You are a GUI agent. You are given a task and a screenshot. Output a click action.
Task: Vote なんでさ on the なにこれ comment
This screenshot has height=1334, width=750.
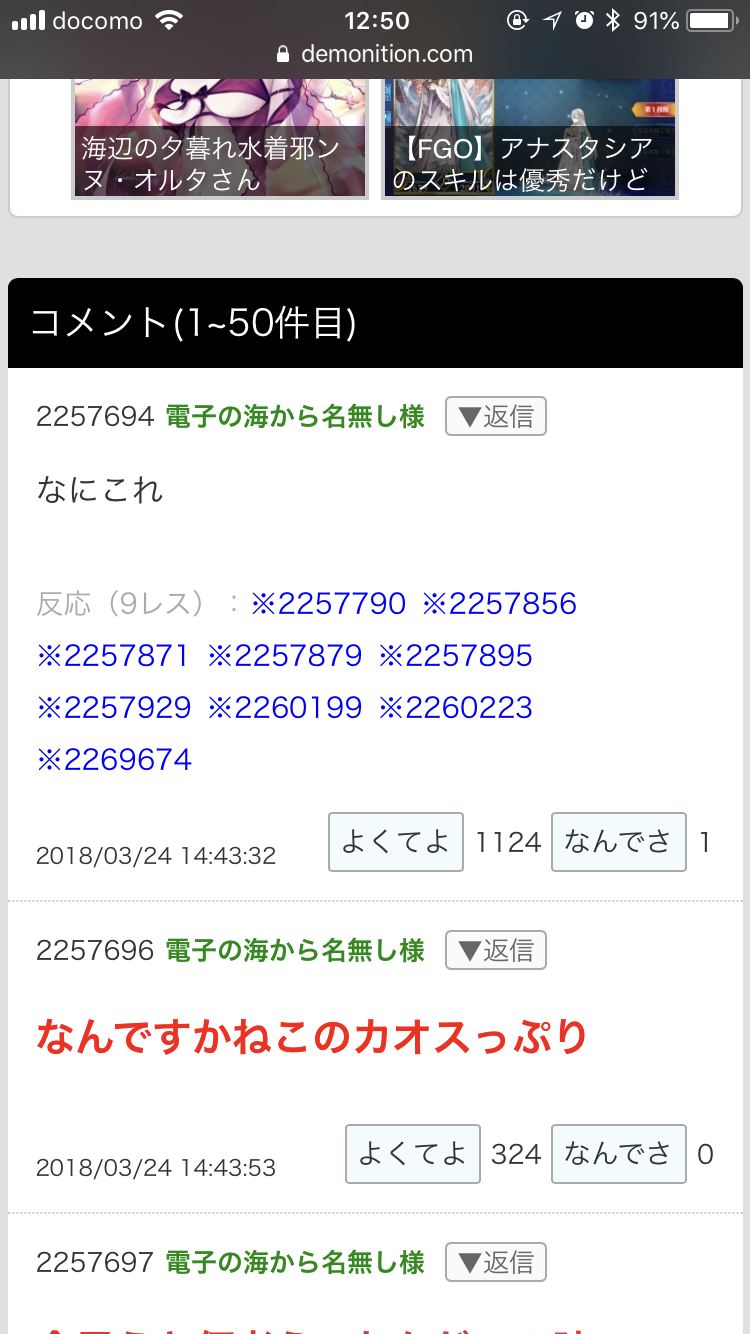(618, 842)
